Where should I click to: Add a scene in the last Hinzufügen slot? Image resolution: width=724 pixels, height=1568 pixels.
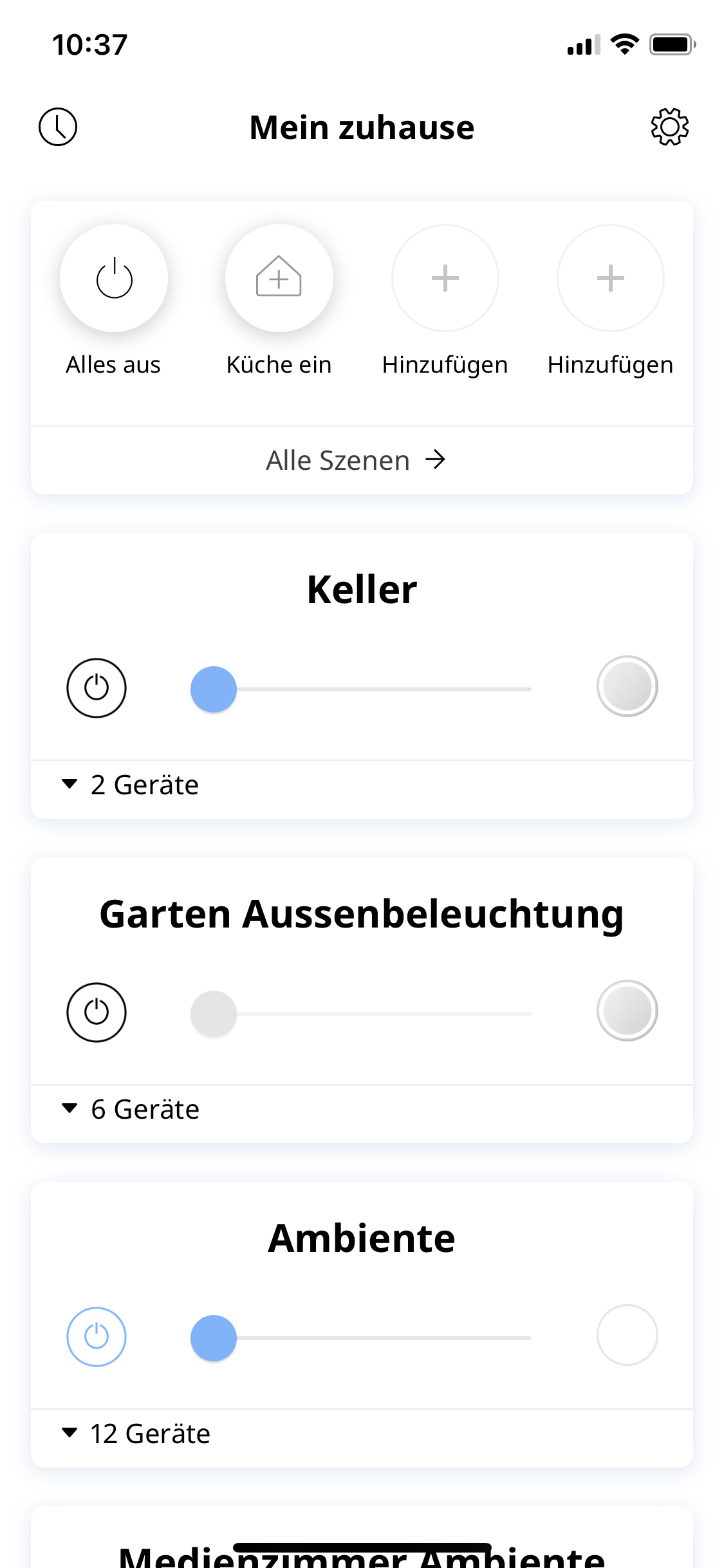[611, 278]
